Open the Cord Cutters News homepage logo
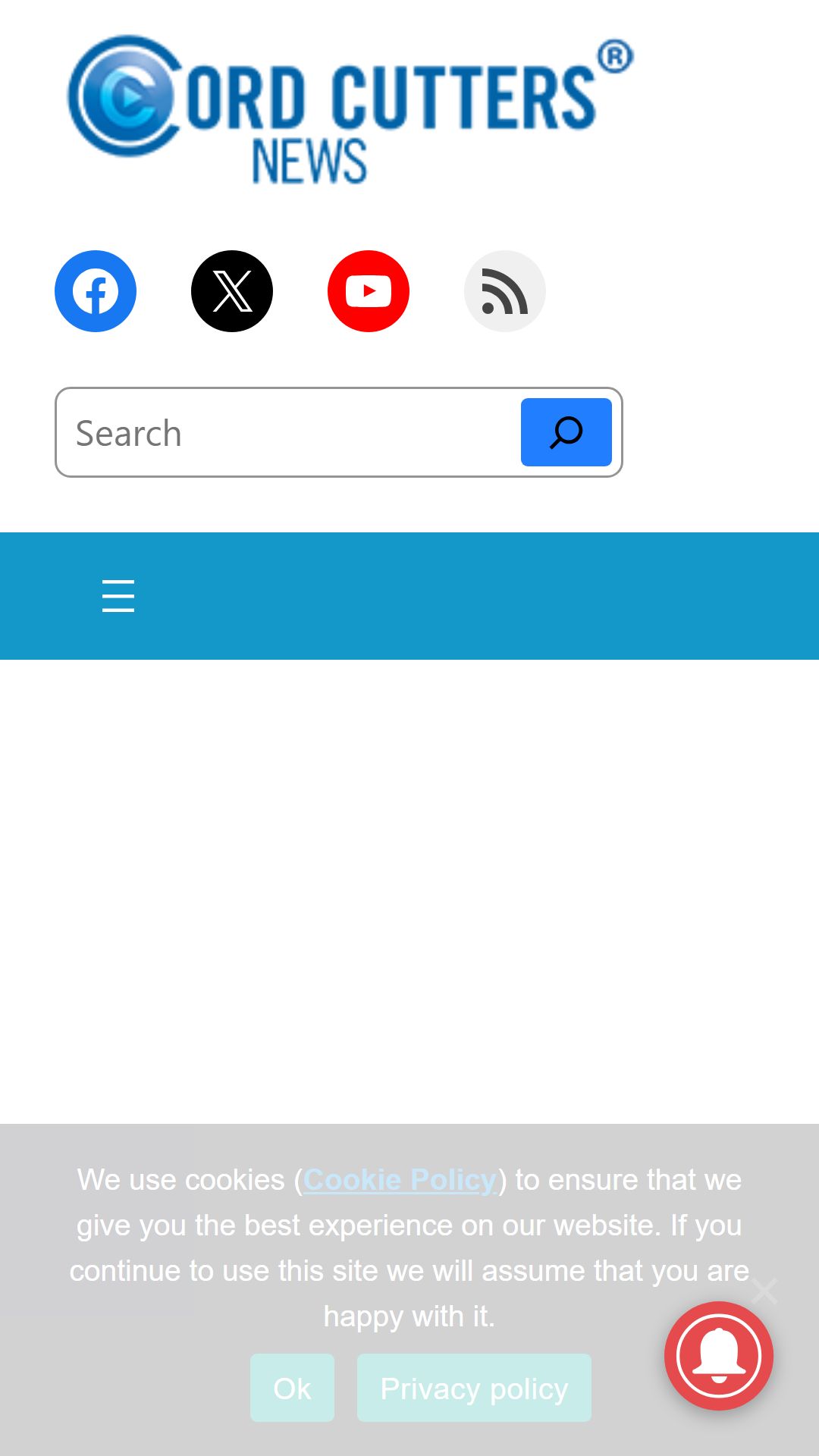 tap(350, 110)
